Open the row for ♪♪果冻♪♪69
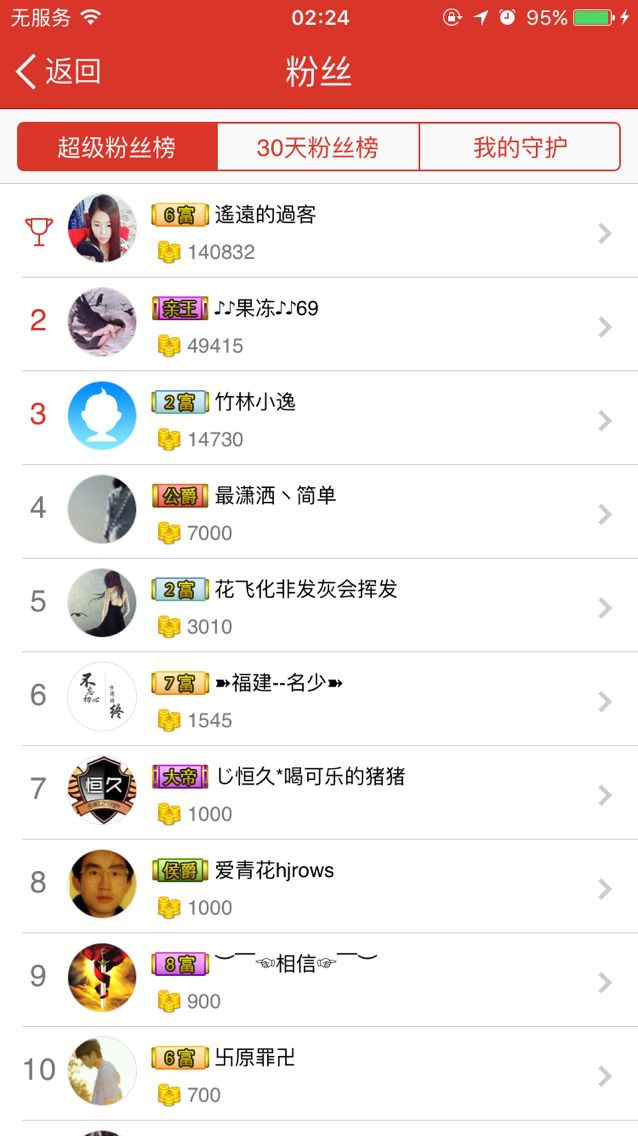 point(330,326)
